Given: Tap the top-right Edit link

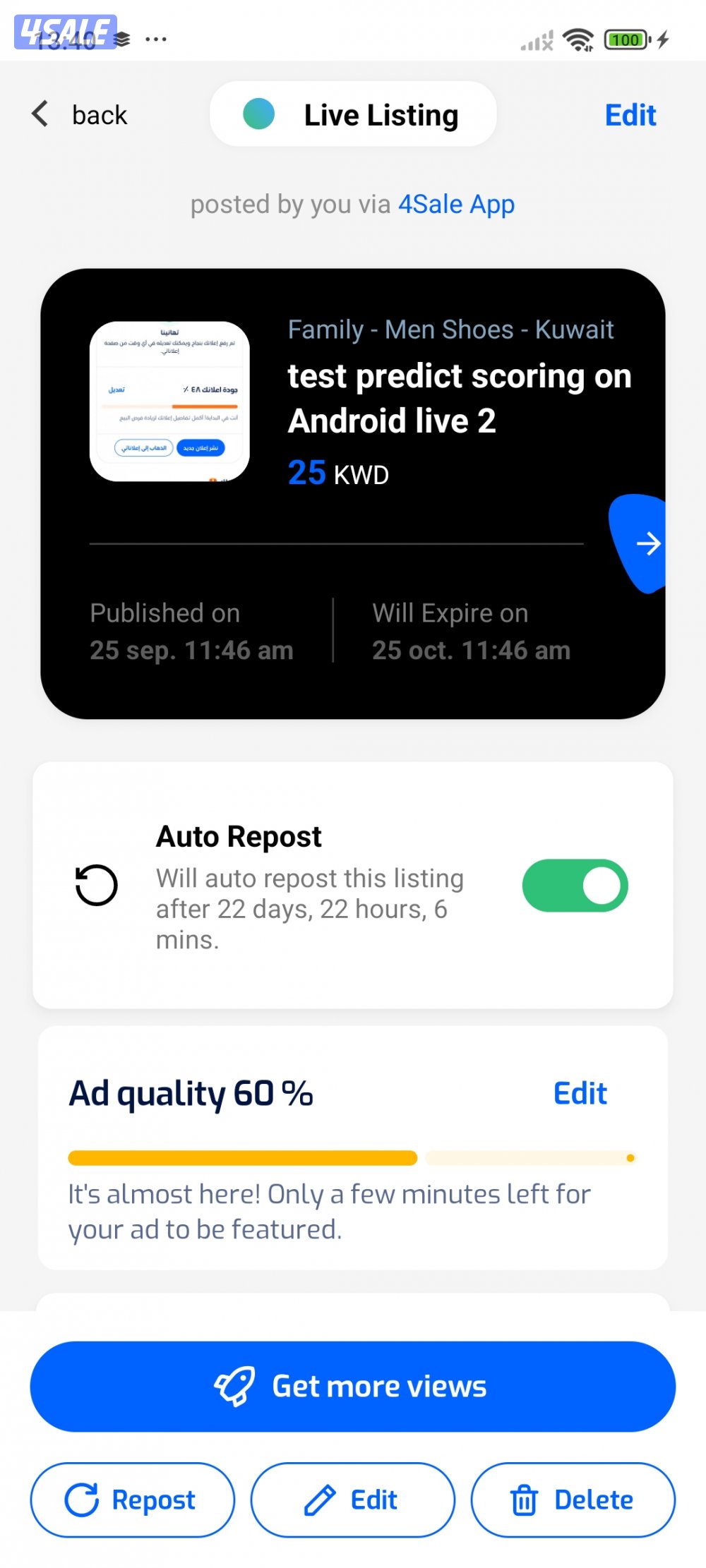Looking at the screenshot, I should [630, 115].
